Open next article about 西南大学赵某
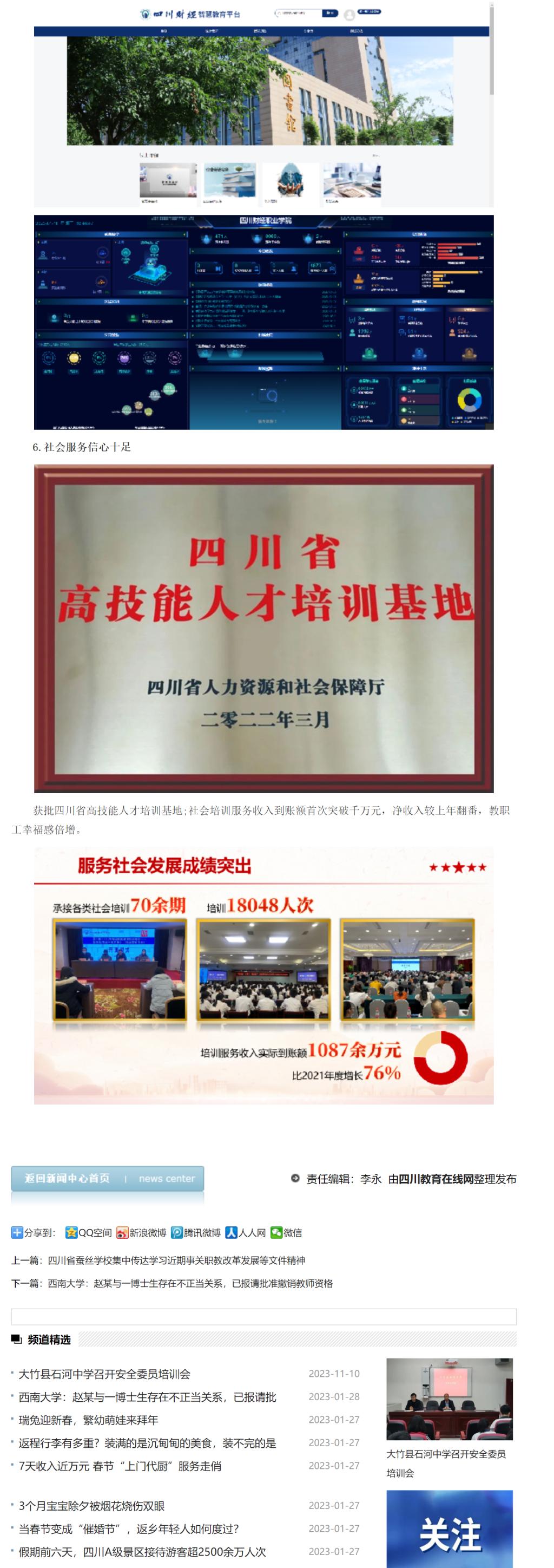This screenshot has width=554, height=1568. [190, 1283]
